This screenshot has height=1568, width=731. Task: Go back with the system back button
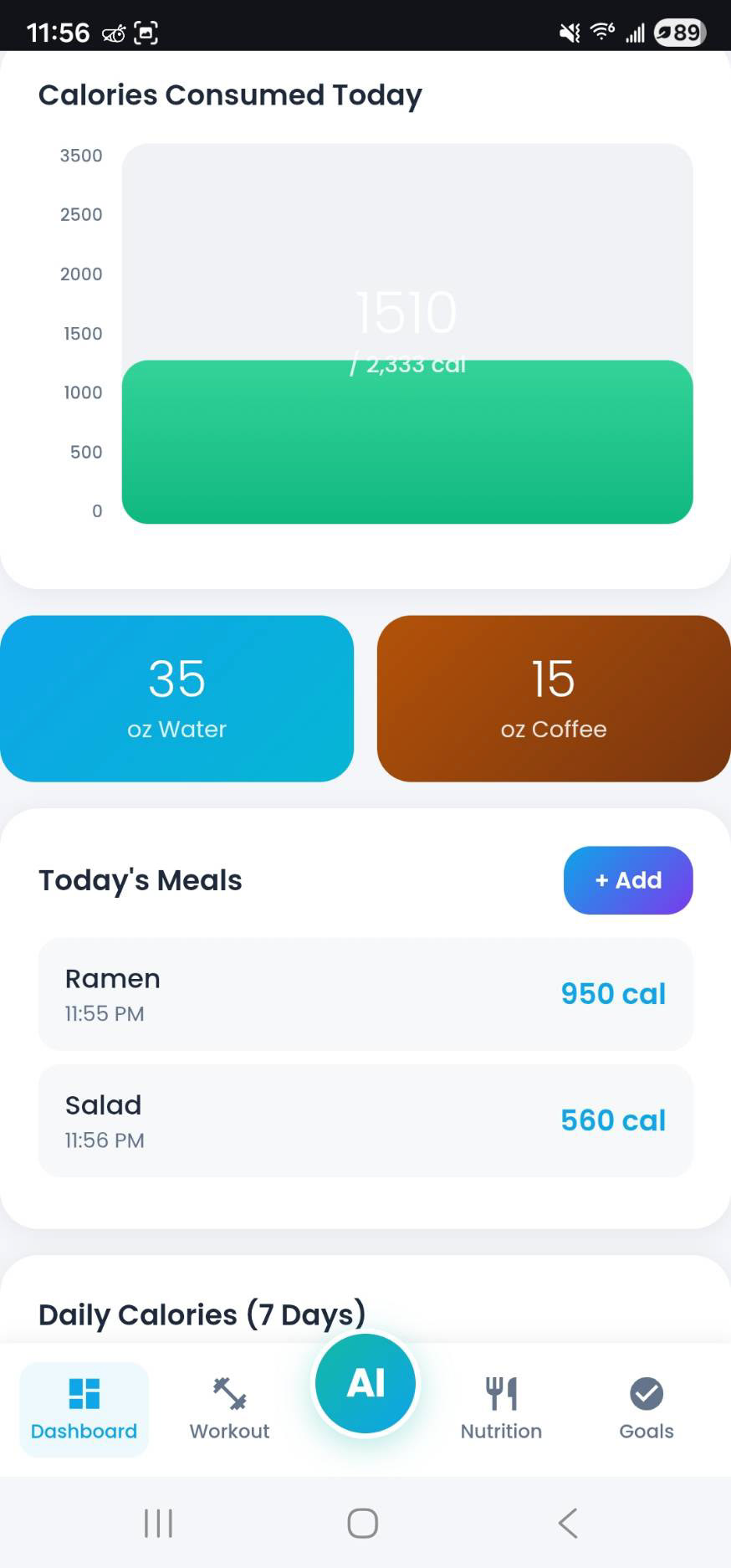click(x=568, y=1523)
